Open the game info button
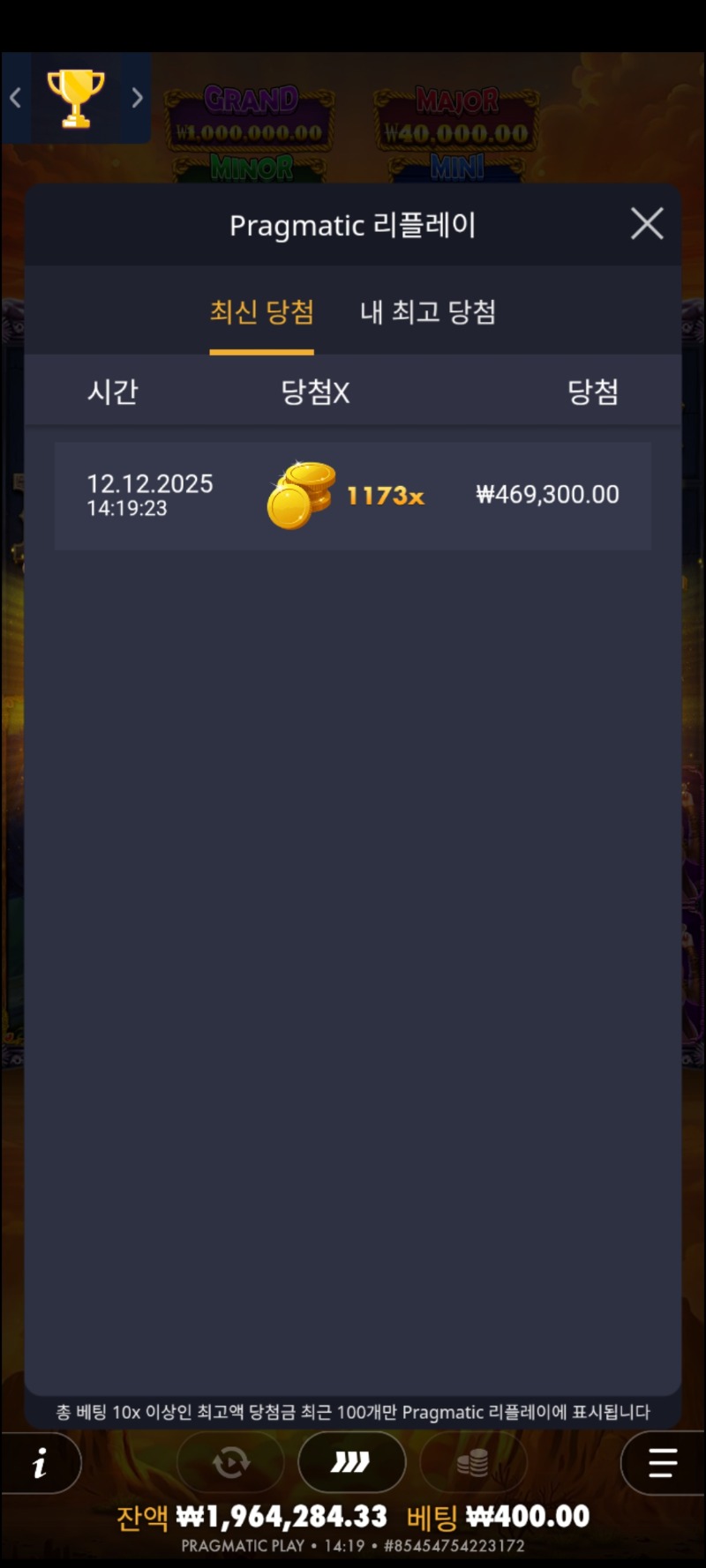This screenshot has width=706, height=1568. pos(40,1464)
